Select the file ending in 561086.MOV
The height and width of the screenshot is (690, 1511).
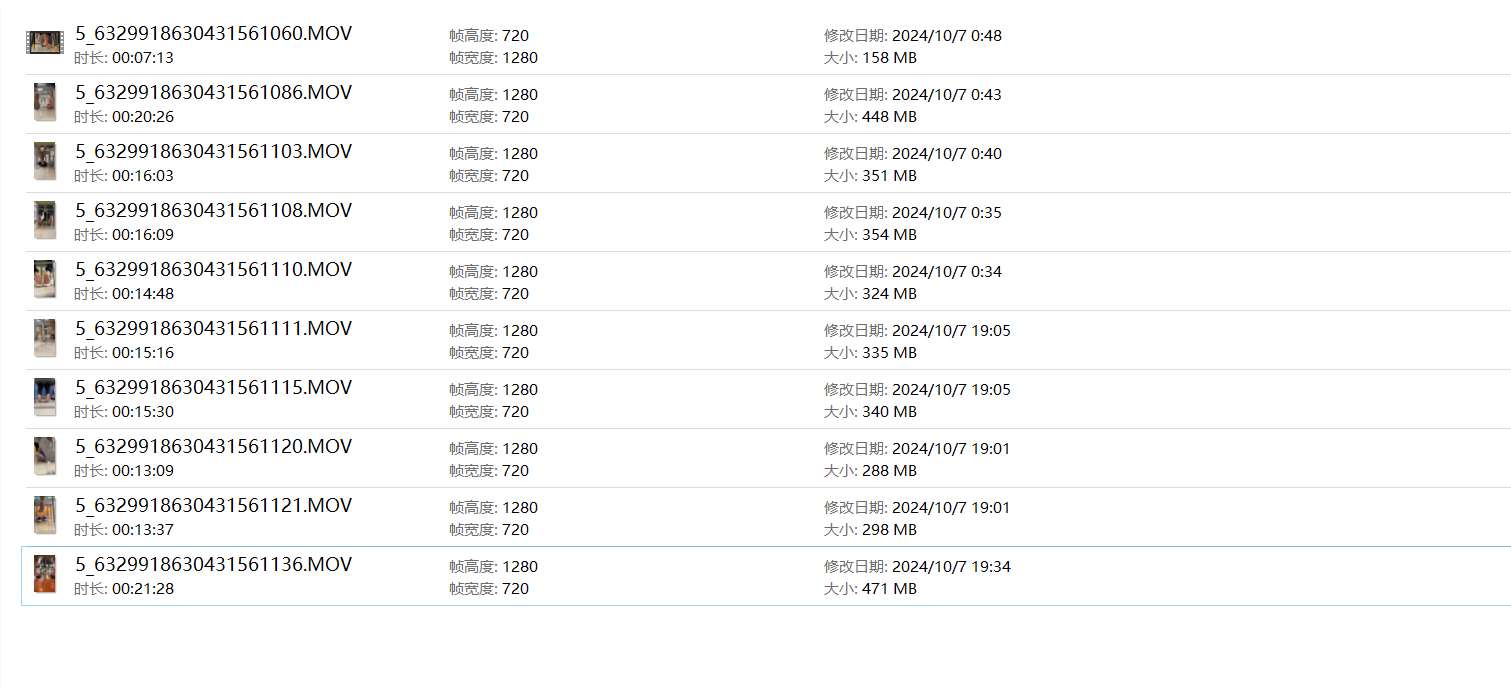point(213,93)
